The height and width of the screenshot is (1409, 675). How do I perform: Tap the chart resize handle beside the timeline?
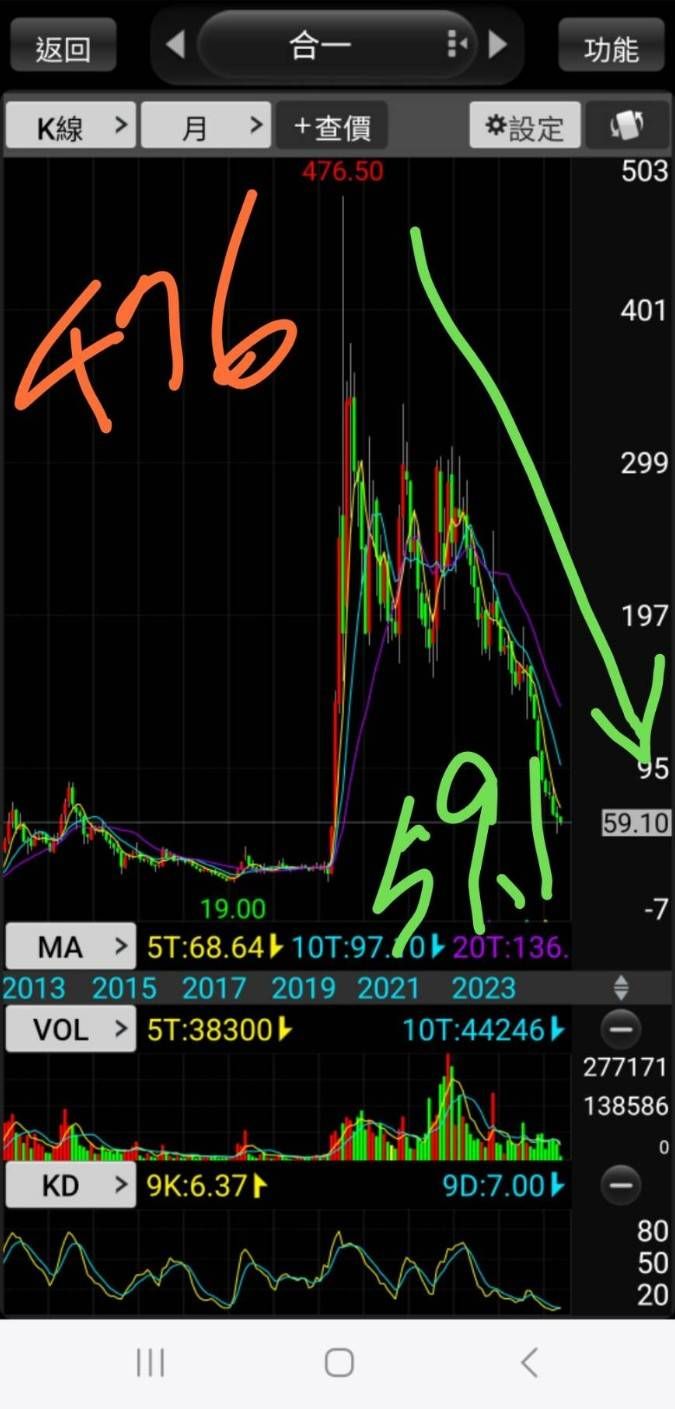[621, 989]
